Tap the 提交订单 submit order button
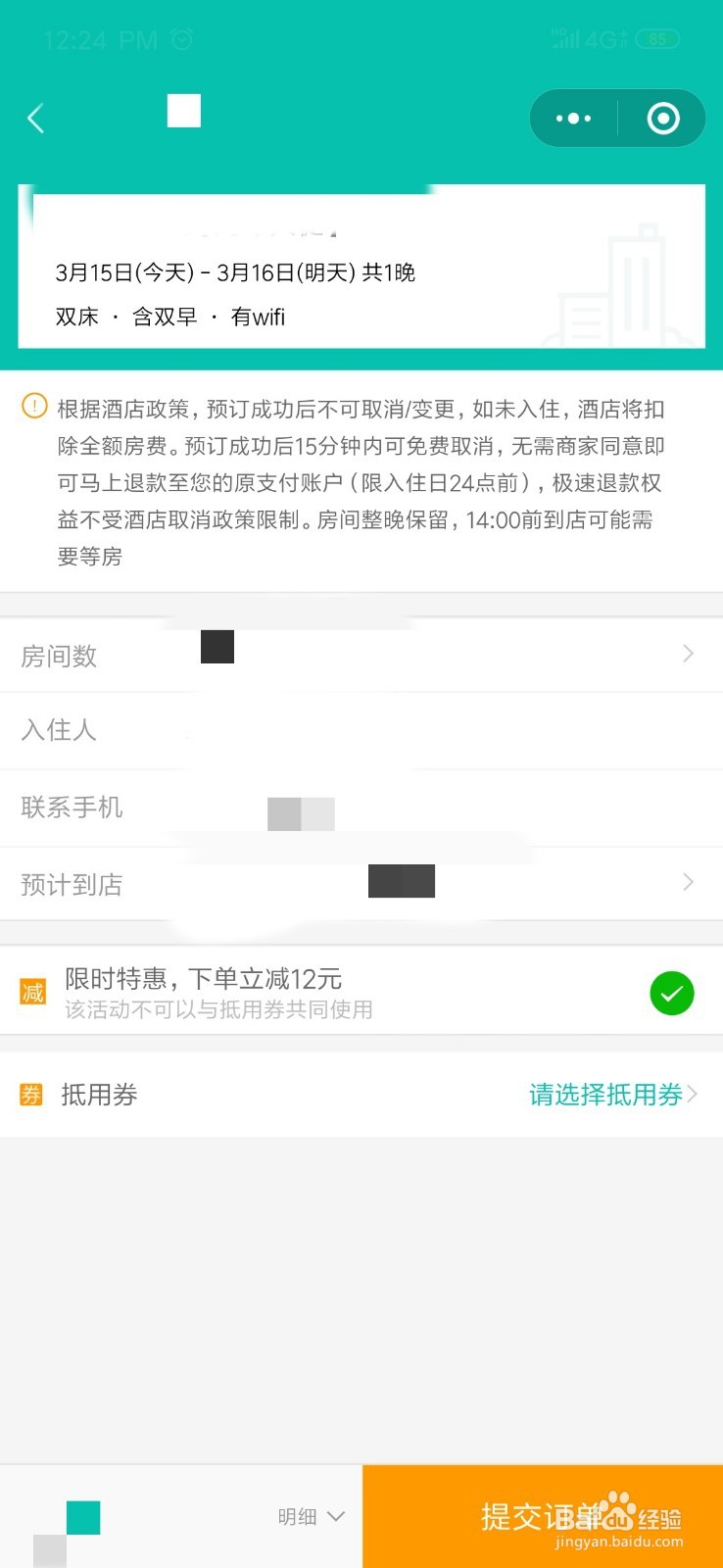Image resolution: width=723 pixels, height=1568 pixels. 542,1516
